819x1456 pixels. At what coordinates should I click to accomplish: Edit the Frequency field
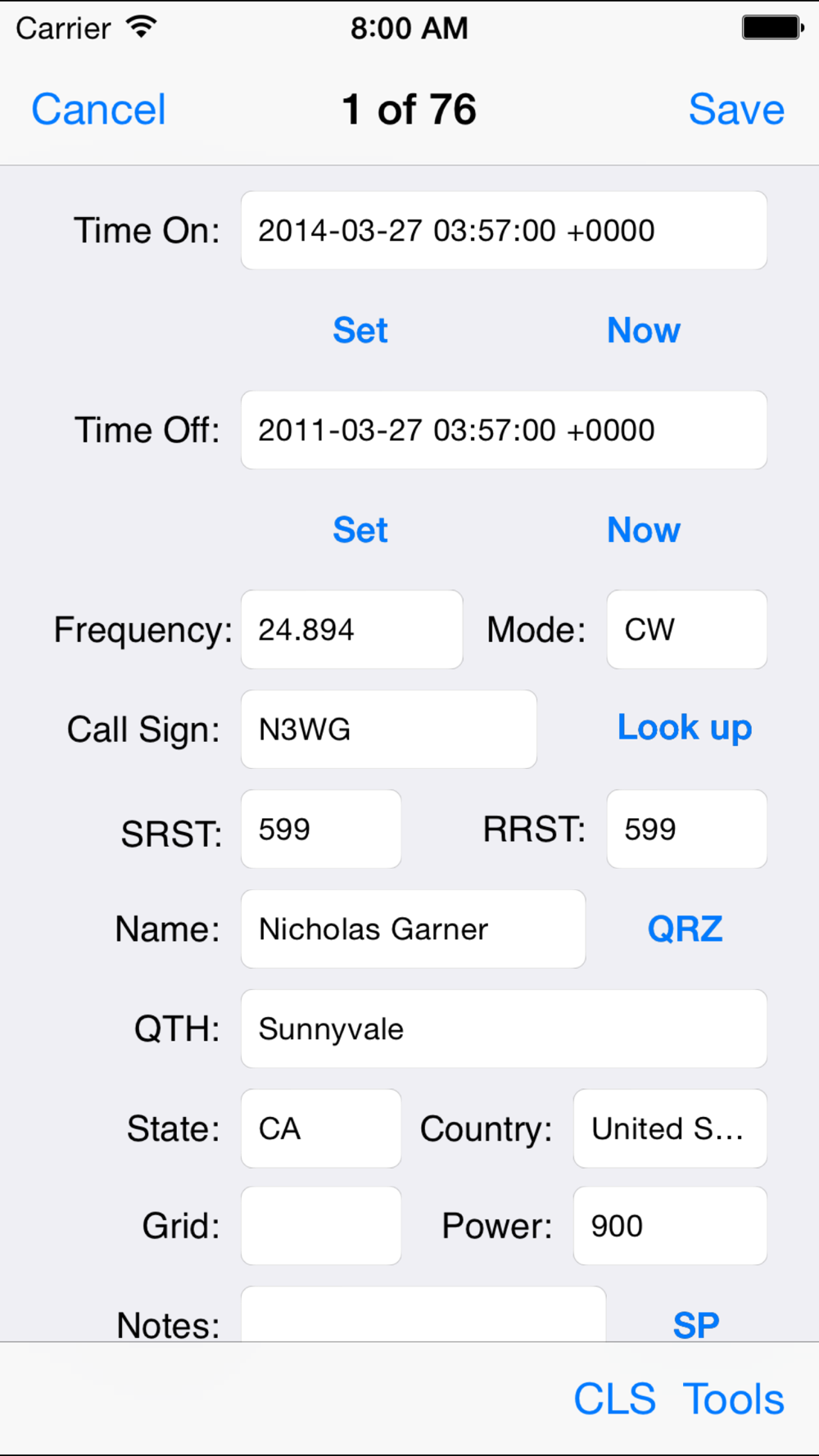351,630
